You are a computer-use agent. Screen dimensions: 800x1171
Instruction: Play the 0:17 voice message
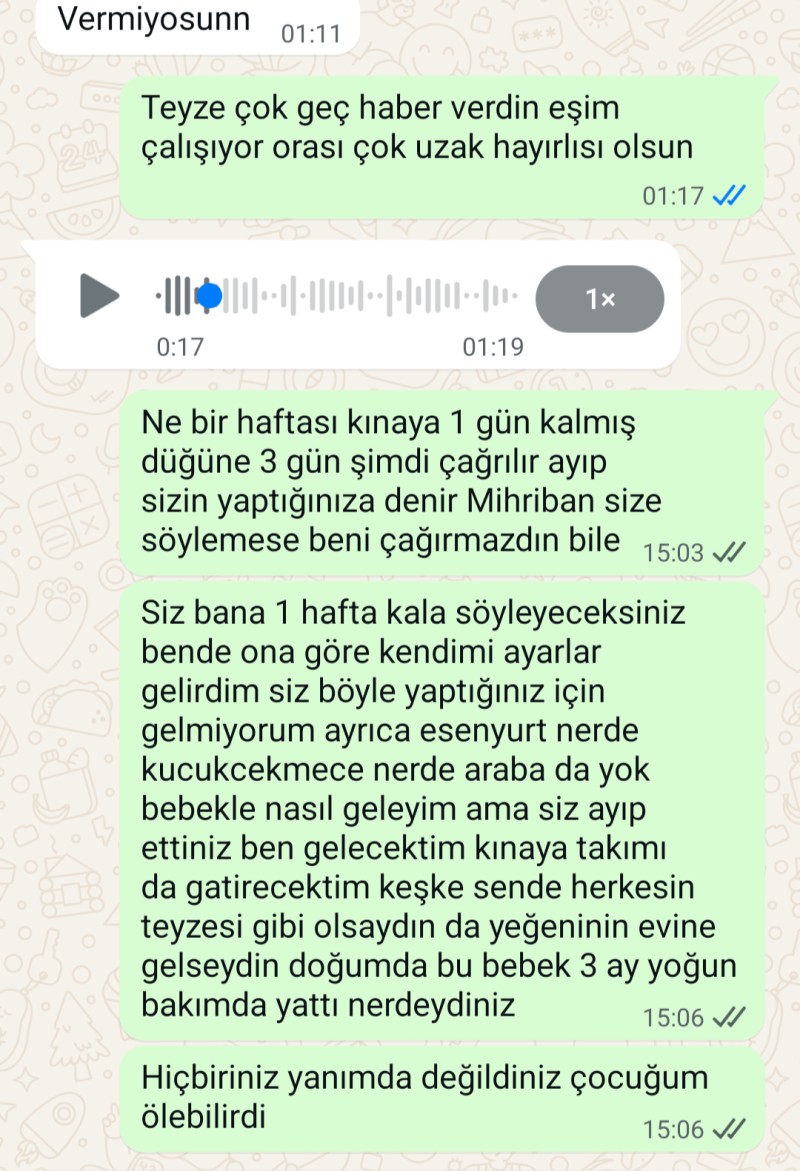pyautogui.click(x=98, y=295)
